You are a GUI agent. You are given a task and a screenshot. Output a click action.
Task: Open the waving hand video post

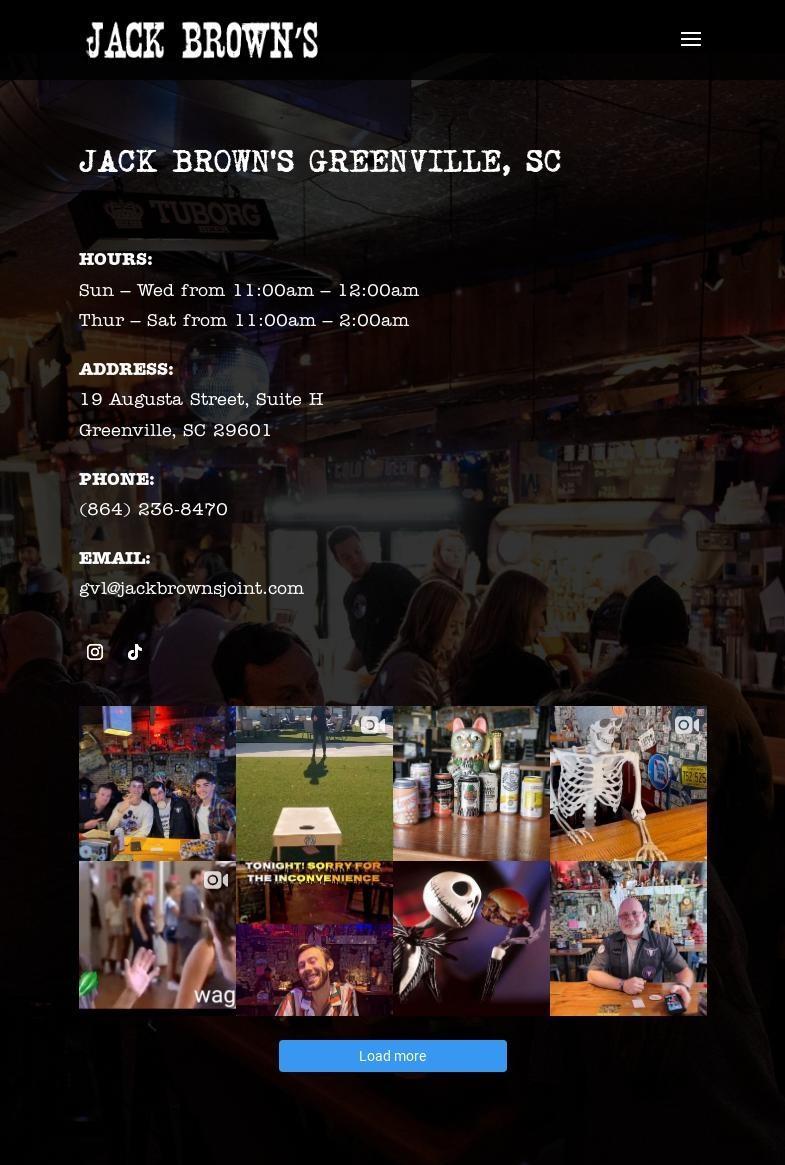tap(157, 938)
